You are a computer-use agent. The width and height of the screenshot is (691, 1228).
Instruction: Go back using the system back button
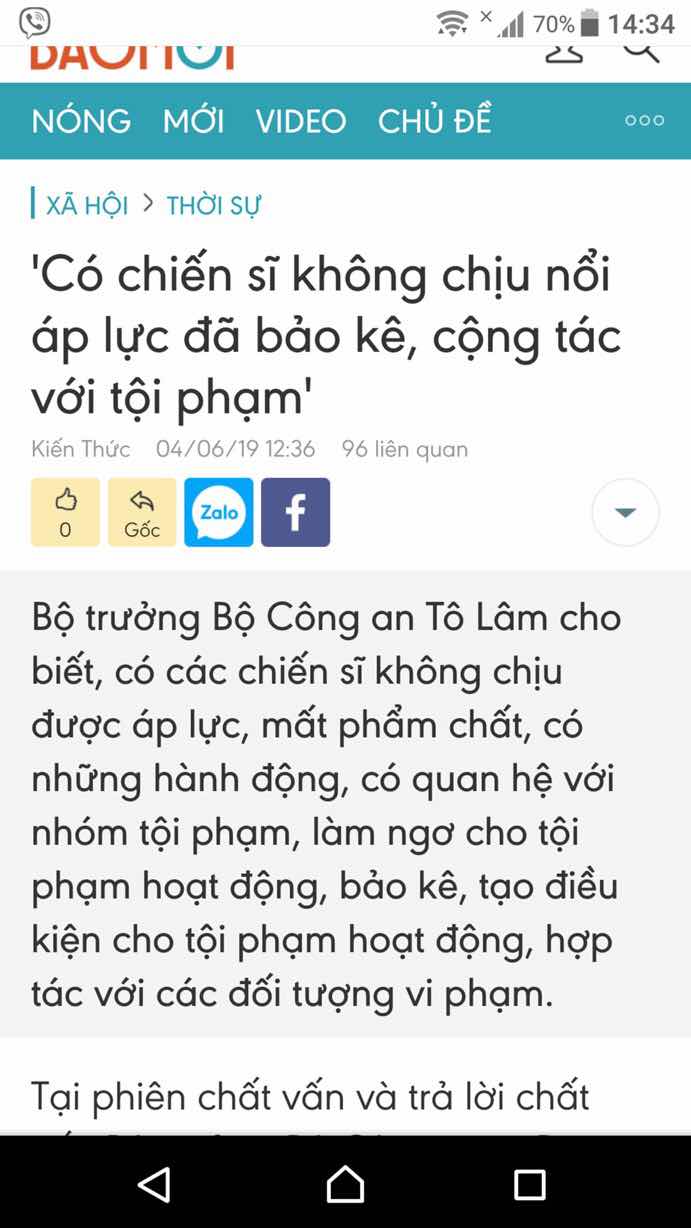pos(154,1185)
